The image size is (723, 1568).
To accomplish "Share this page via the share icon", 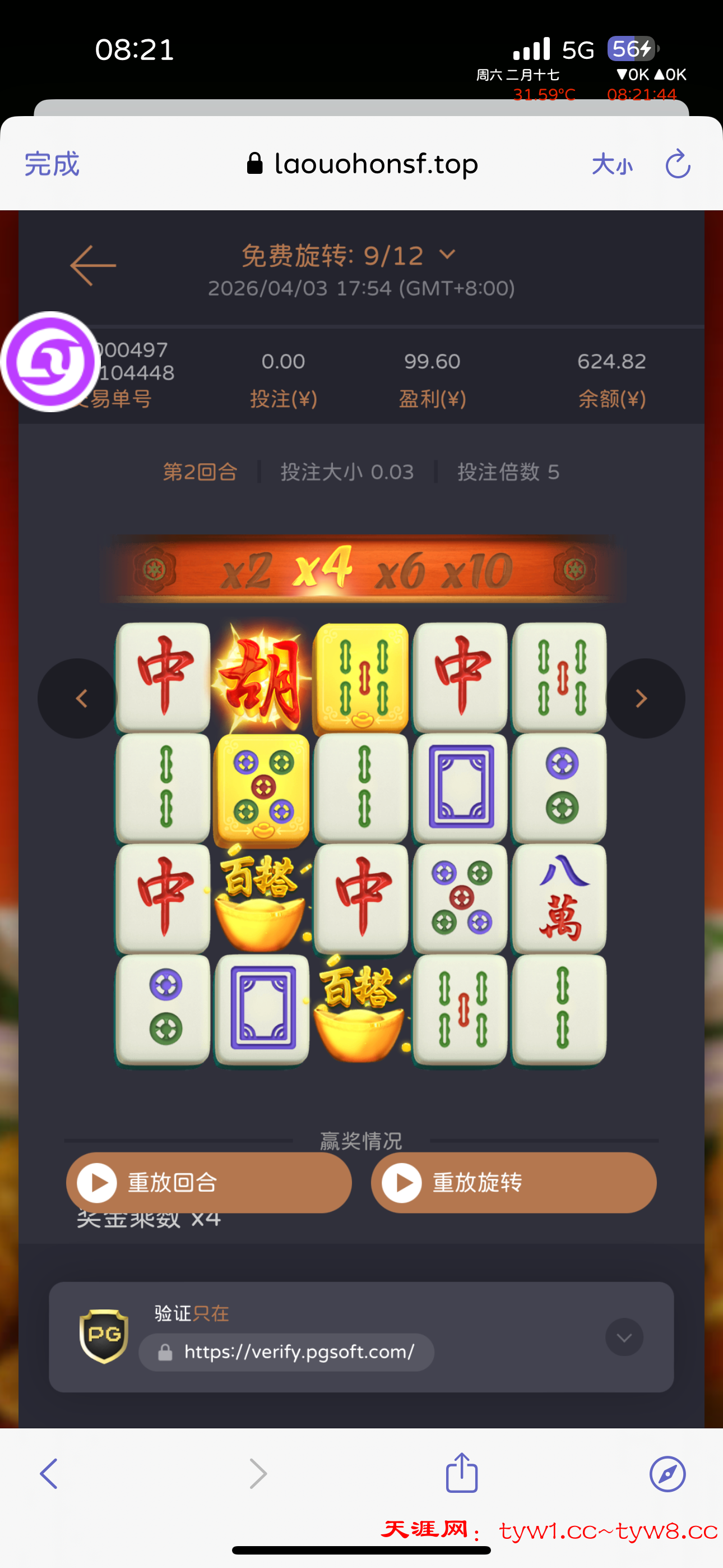I will coord(461,1473).
